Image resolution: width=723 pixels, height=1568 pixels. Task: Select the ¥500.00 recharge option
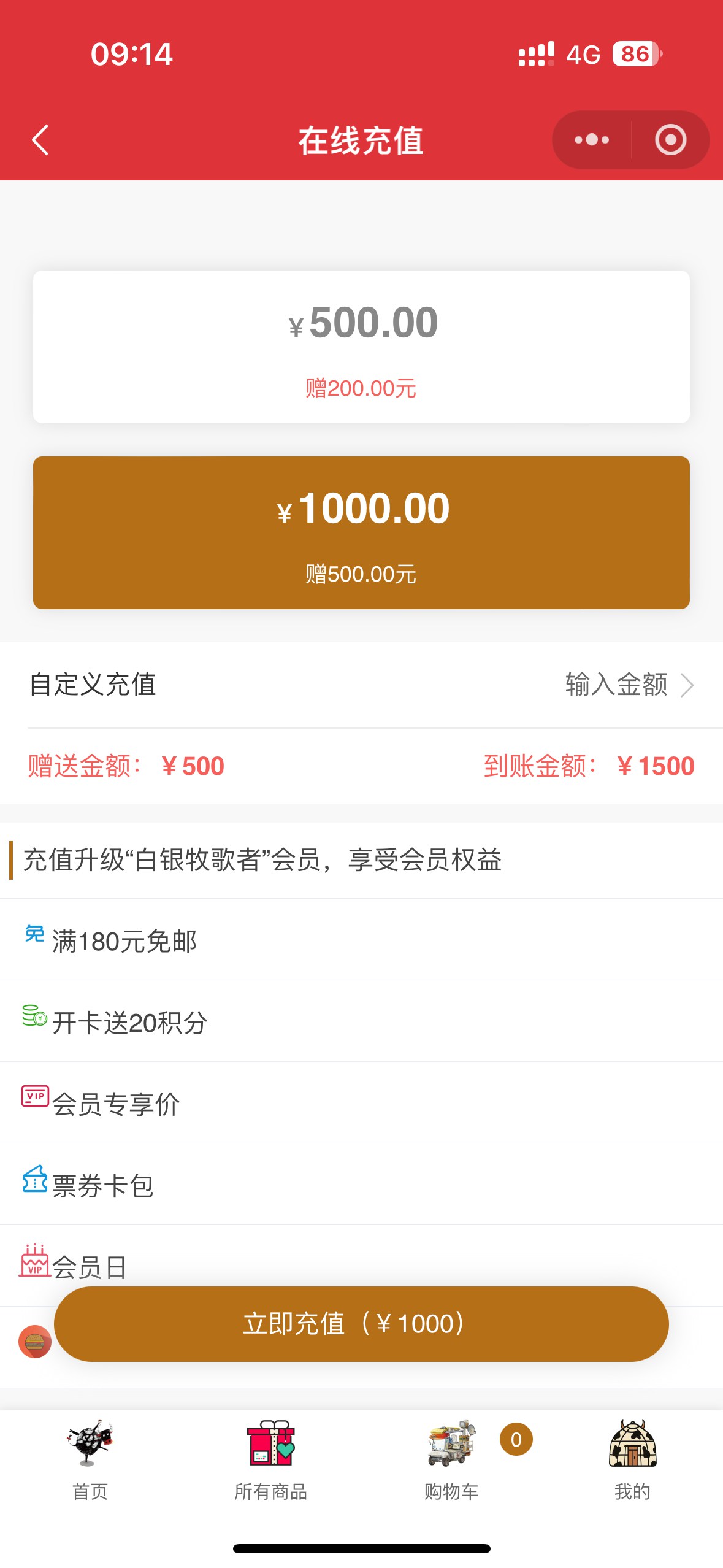point(361,347)
